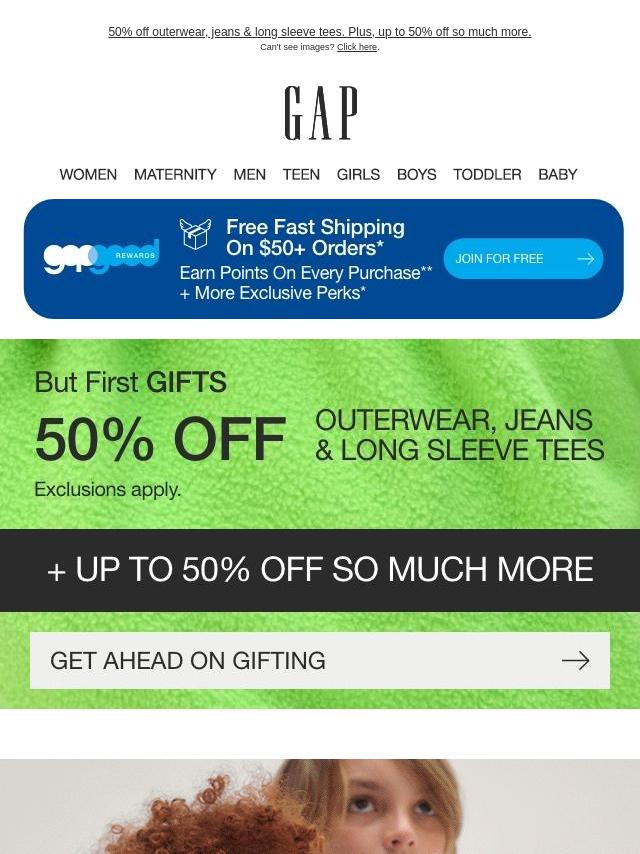Image resolution: width=640 pixels, height=854 pixels.
Task: Open the Toddler category
Action: coord(487,174)
